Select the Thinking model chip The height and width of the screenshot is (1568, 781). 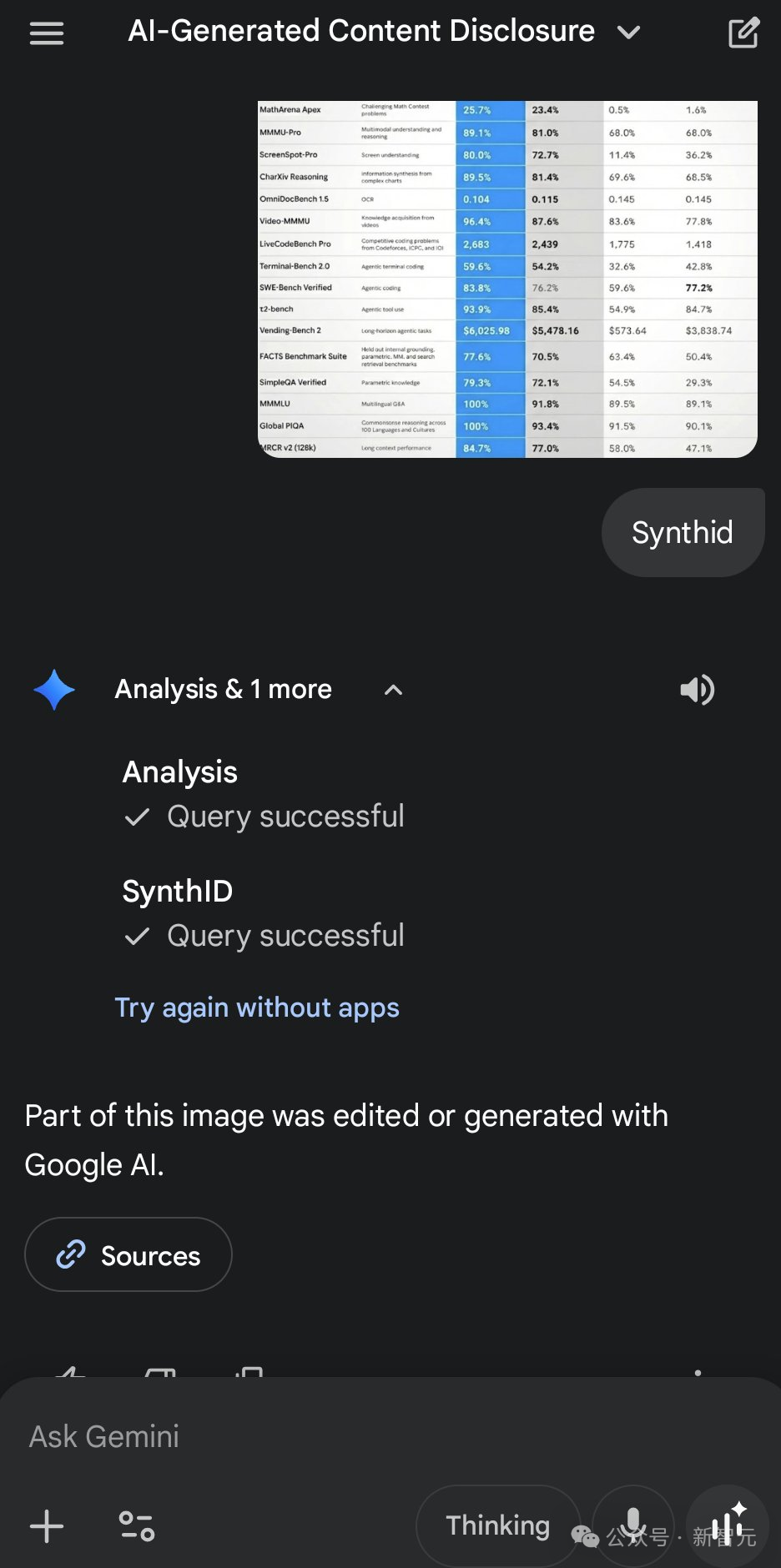[x=497, y=1525]
